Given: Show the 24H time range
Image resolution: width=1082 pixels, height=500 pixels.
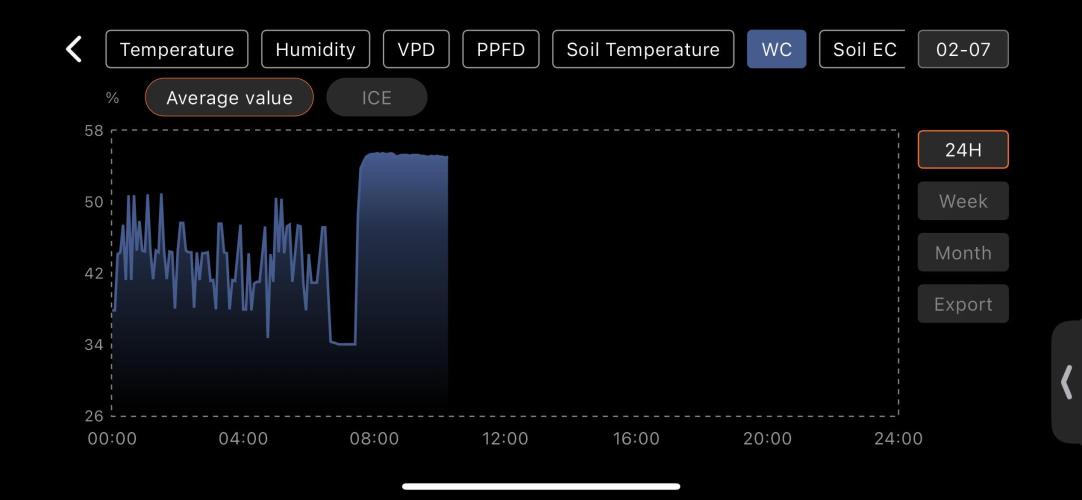Looking at the screenshot, I should [x=963, y=150].
